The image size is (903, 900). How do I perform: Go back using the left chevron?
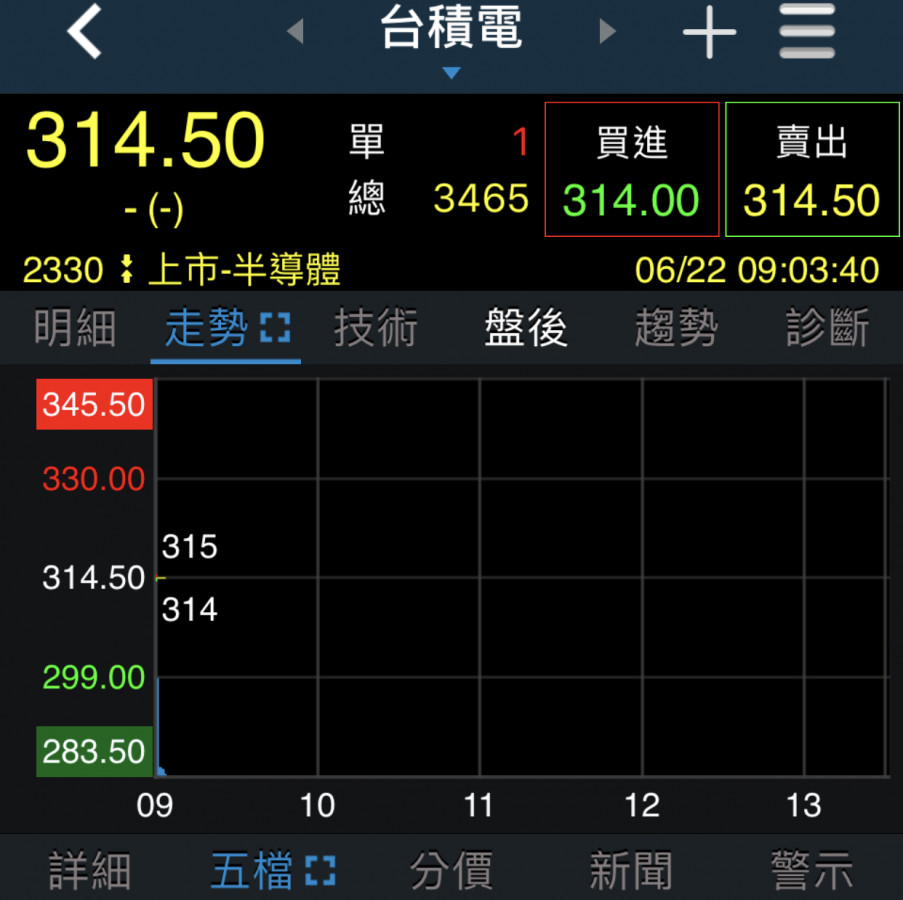[x=85, y=33]
